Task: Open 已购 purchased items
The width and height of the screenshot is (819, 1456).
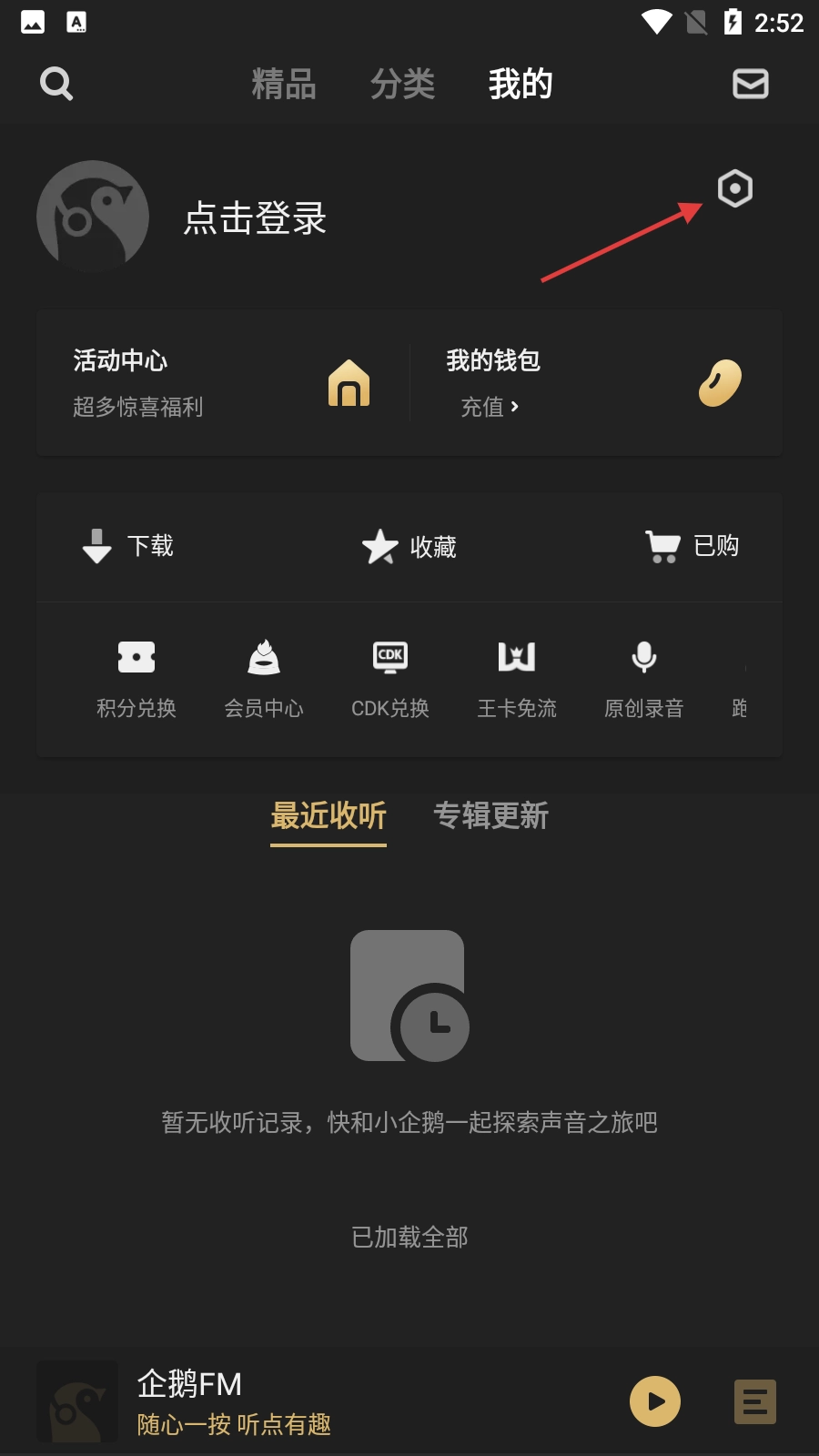Action: tap(693, 546)
